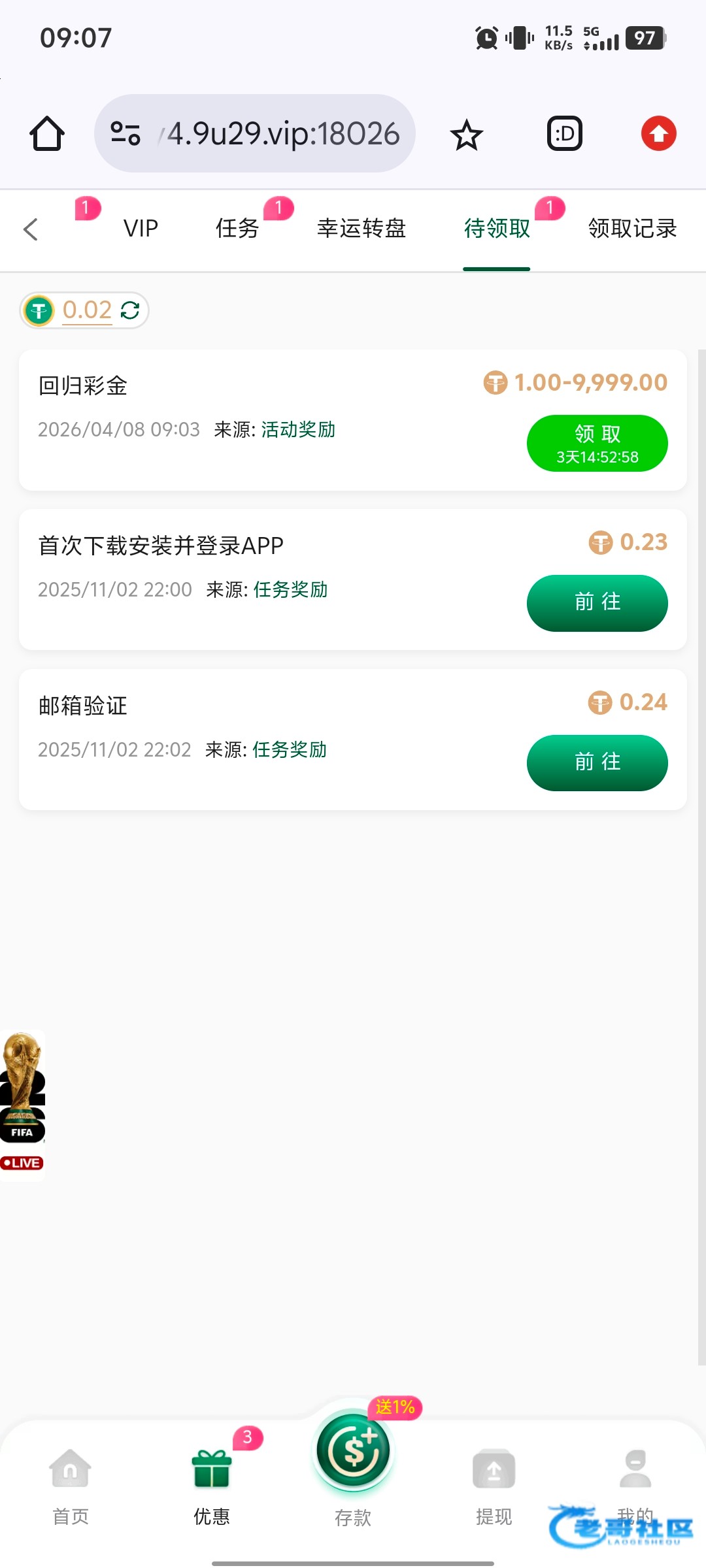Tap 前往 for 首次下载安装并登录APP
Viewport: 706px width, 1568px height.
tap(597, 603)
